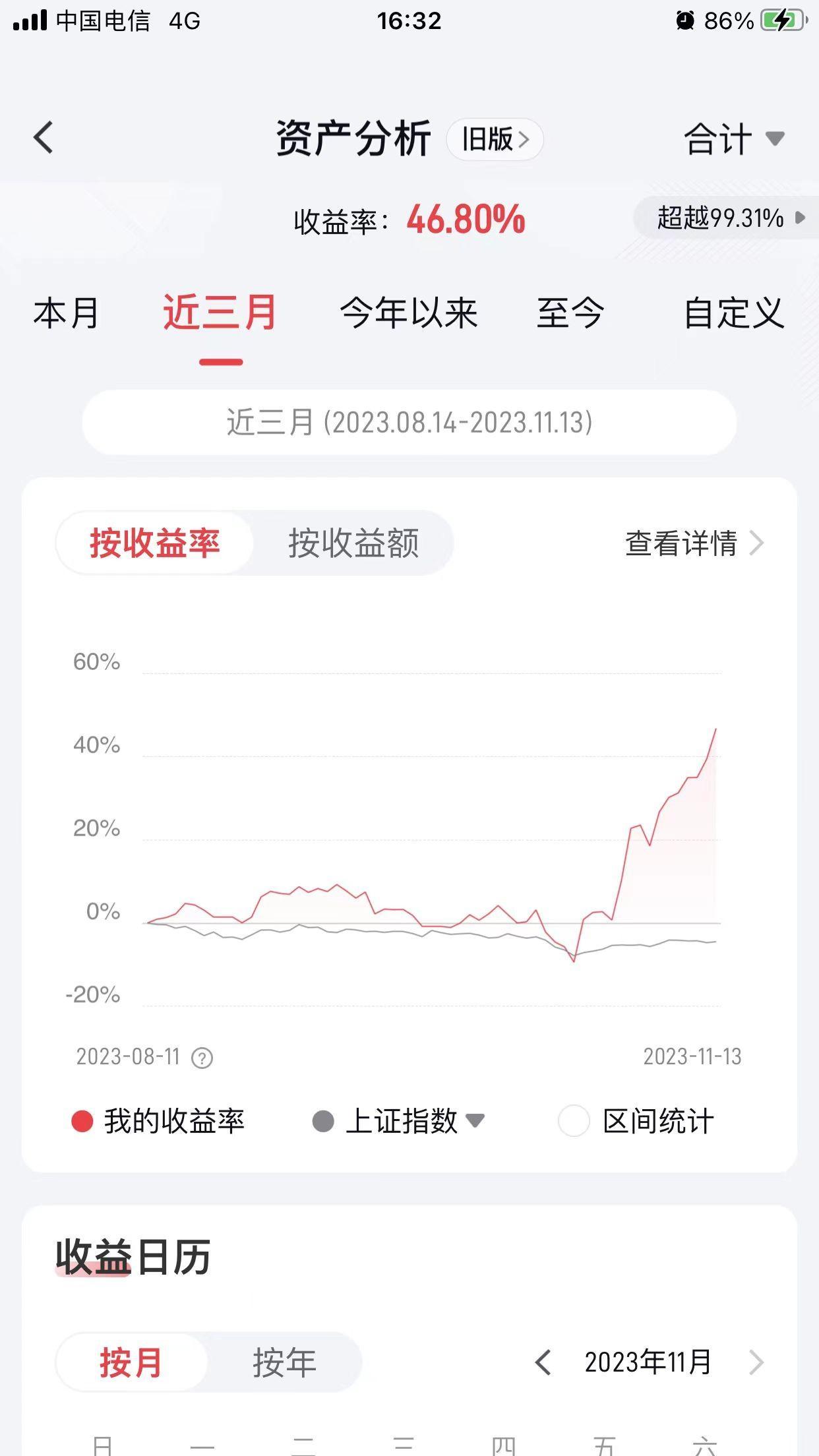Open the 超越99.31% ranking badge
Image resolution: width=819 pixels, height=1456 pixels.
729,218
